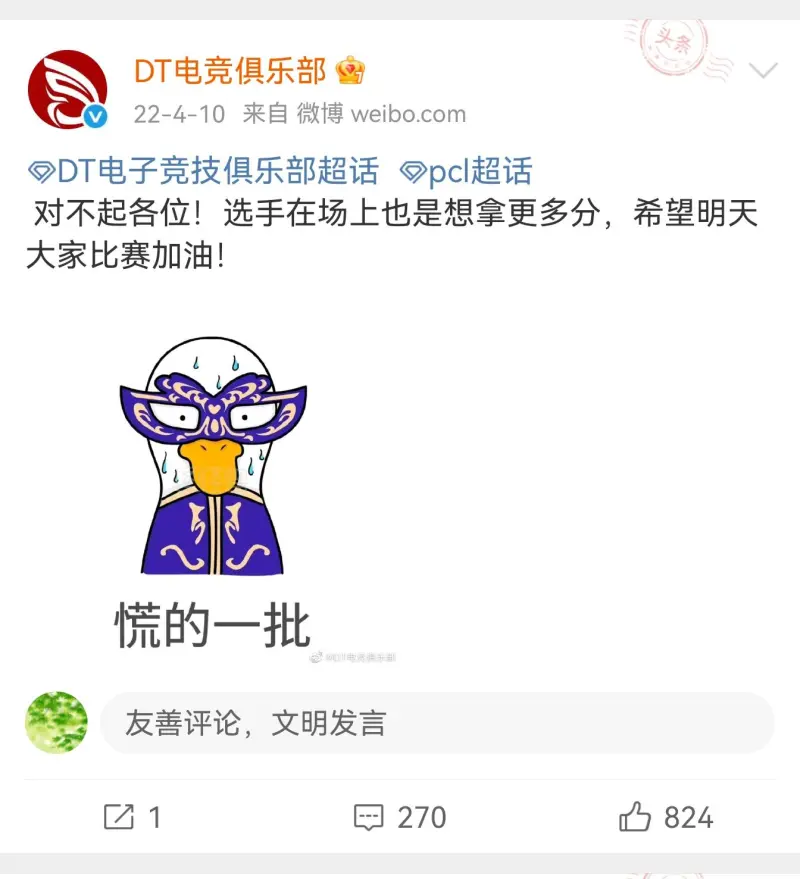Expand the post options chevron

[763, 71]
